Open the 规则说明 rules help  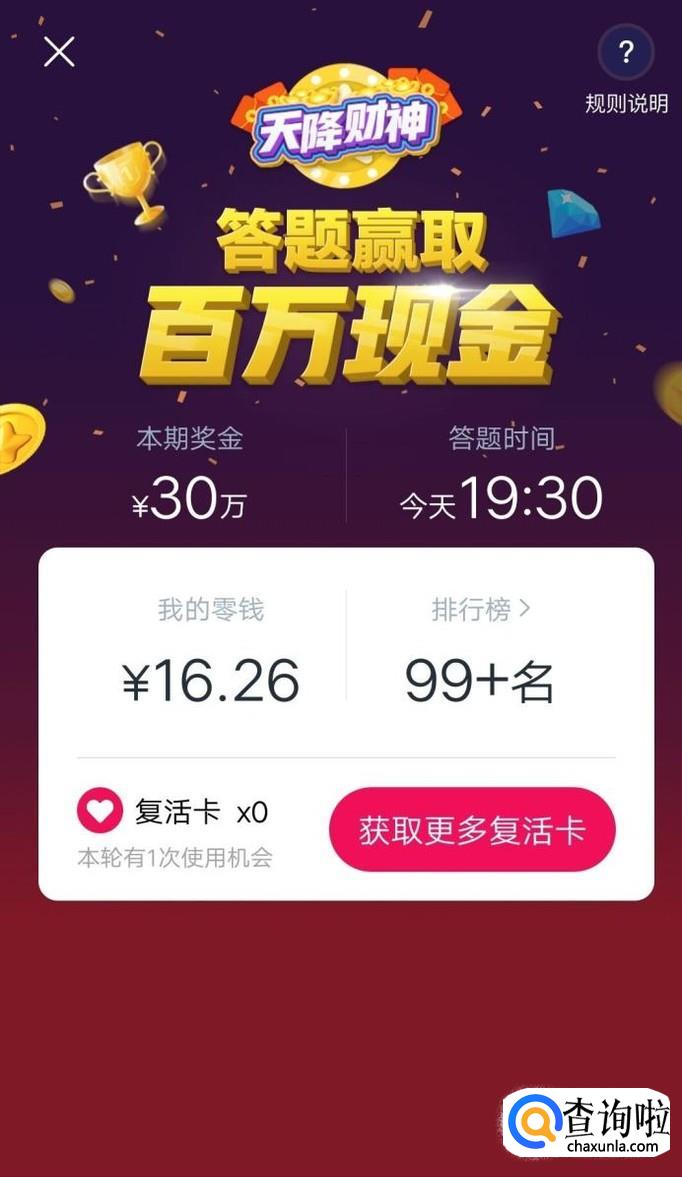coord(626,70)
